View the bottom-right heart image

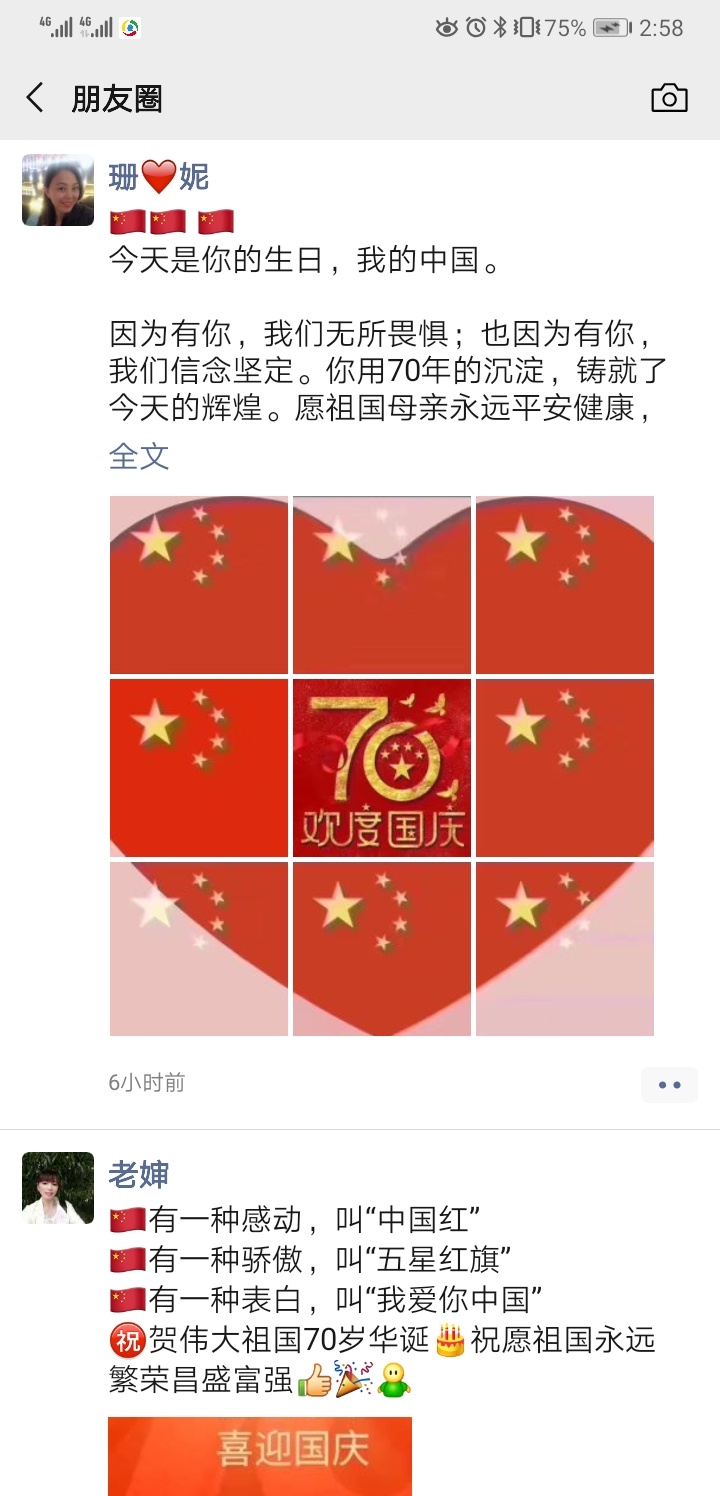[565, 948]
